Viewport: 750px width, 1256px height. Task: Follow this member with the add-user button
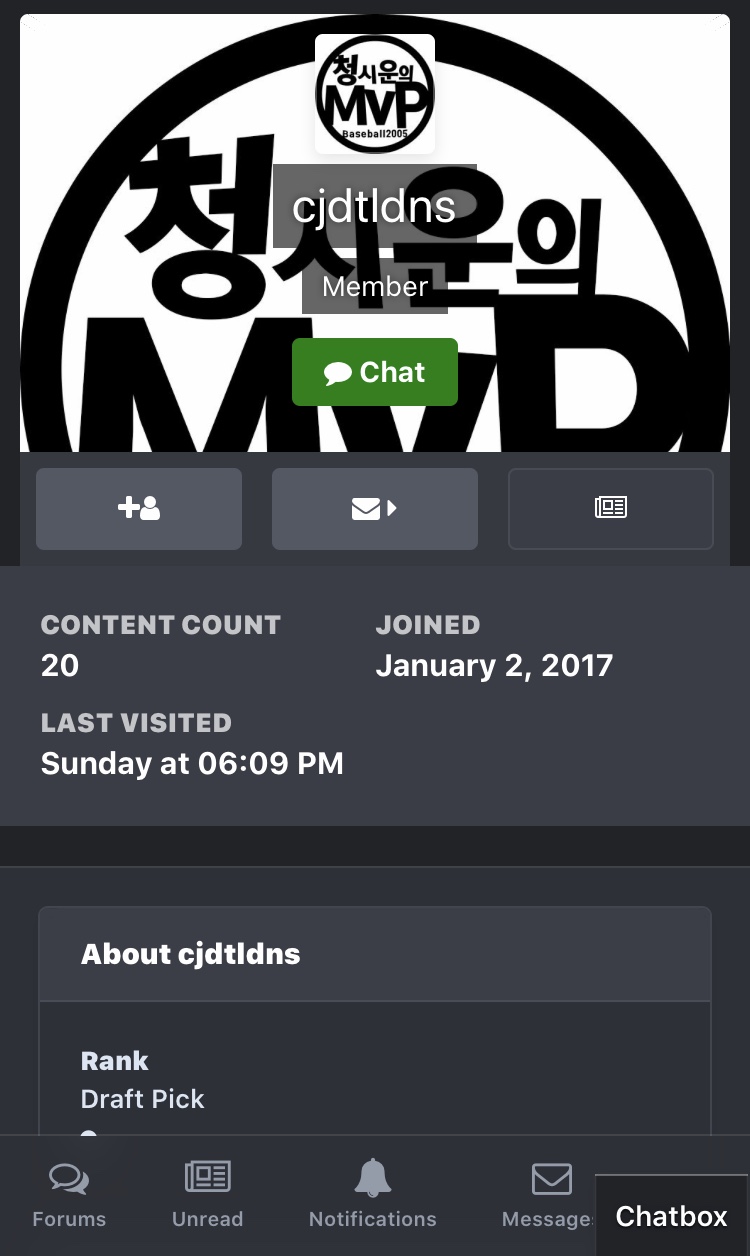click(x=139, y=509)
